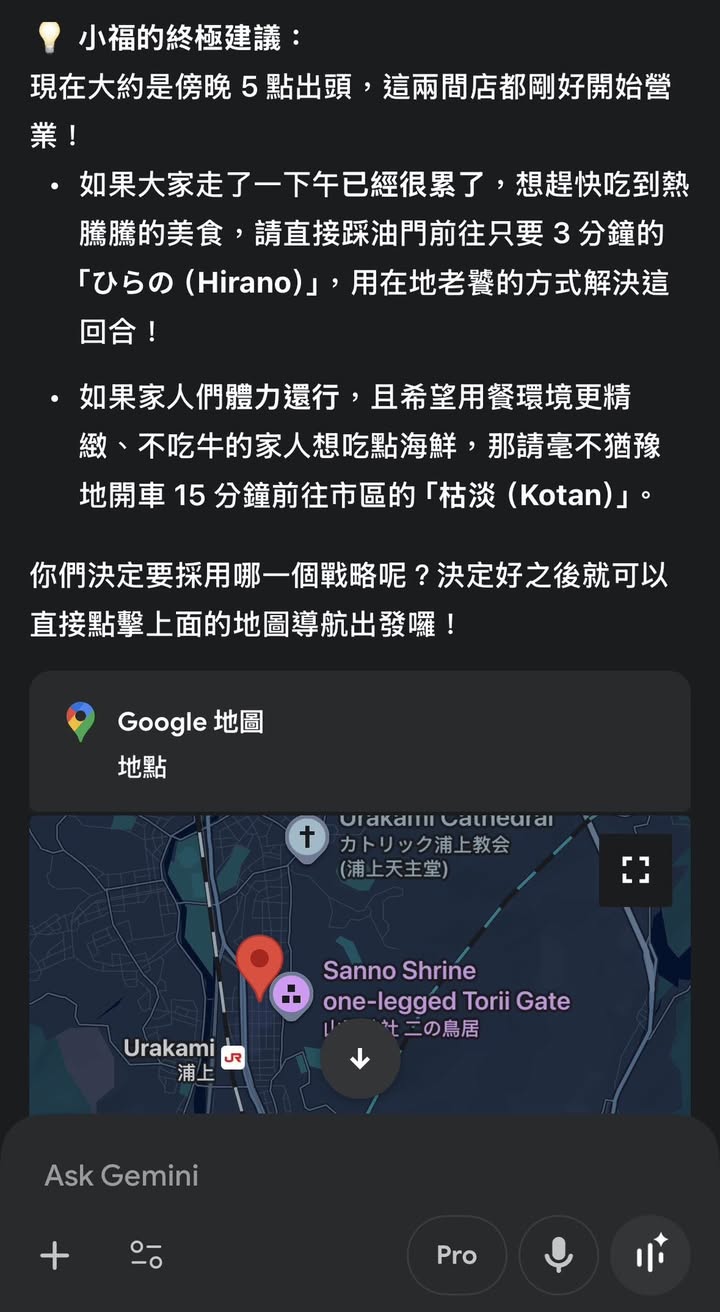Open the Pro model selector
This screenshot has width=720, height=1312.
[x=456, y=1254]
